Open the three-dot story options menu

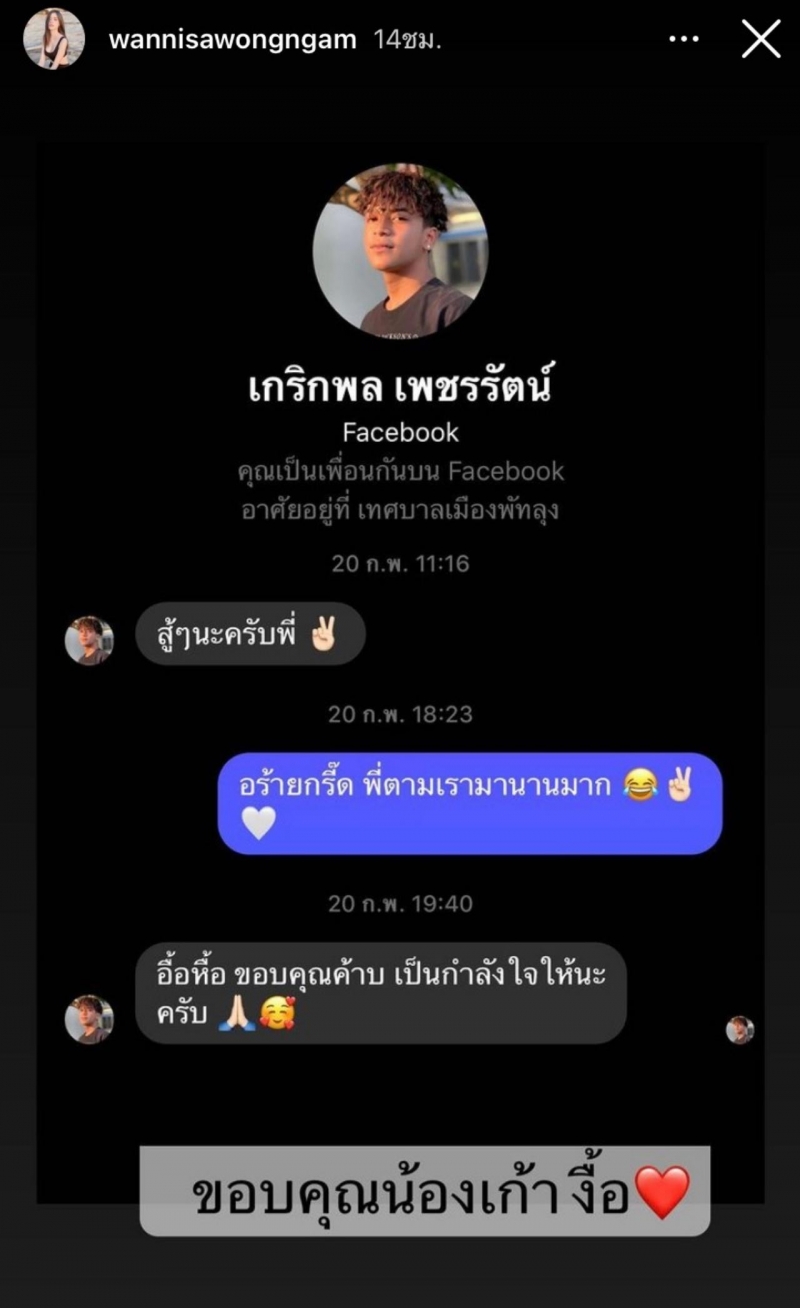point(684,40)
